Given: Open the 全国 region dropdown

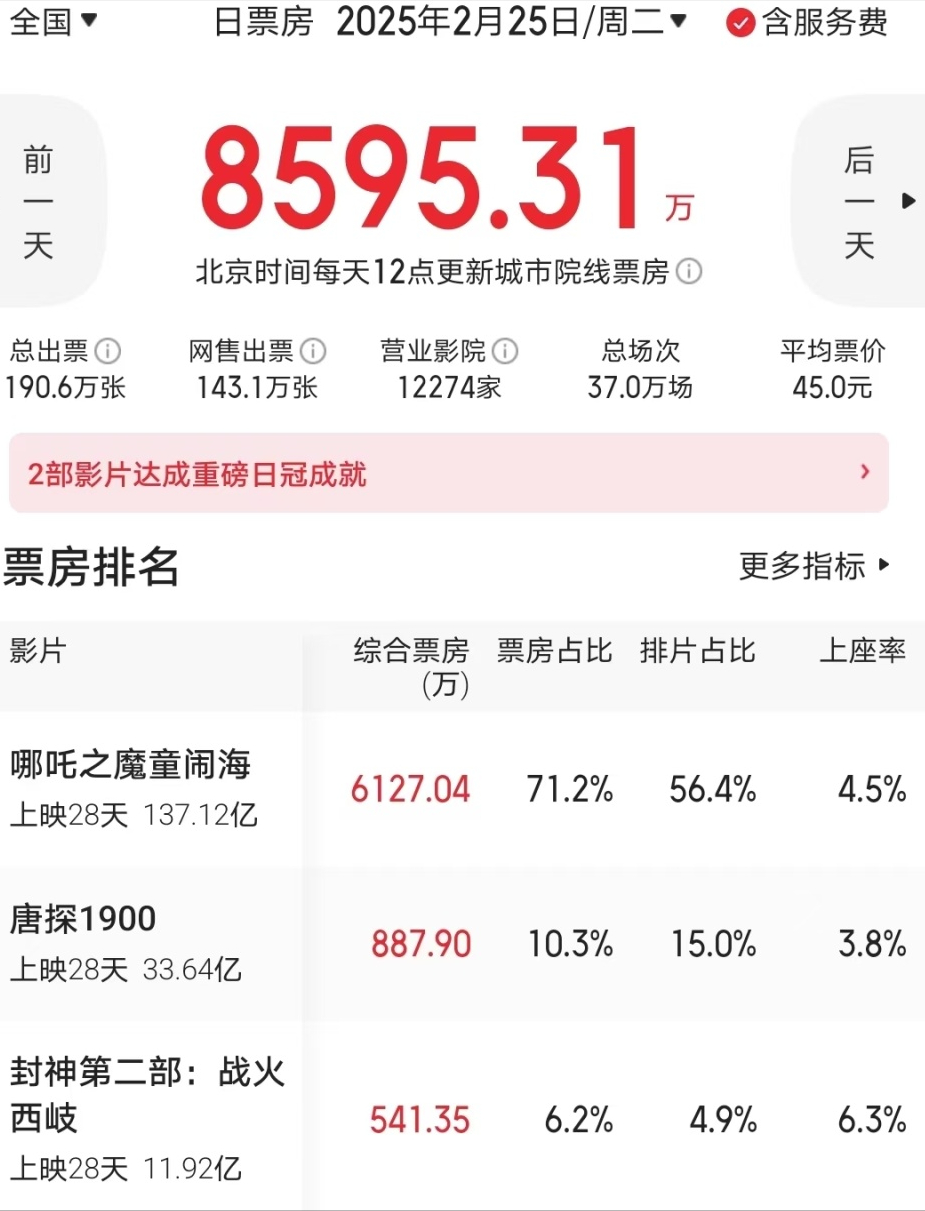Looking at the screenshot, I should point(52,21).
